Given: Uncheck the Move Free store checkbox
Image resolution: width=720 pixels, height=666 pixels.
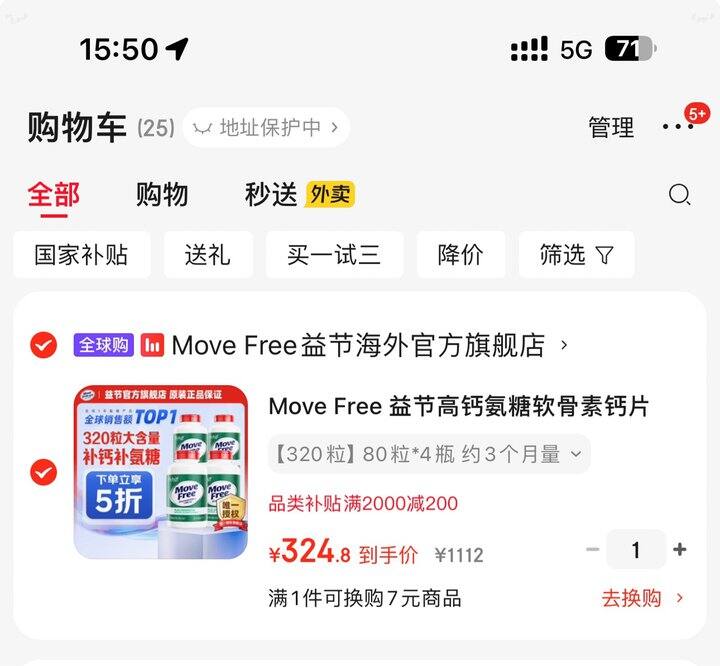Looking at the screenshot, I should coord(44,345).
